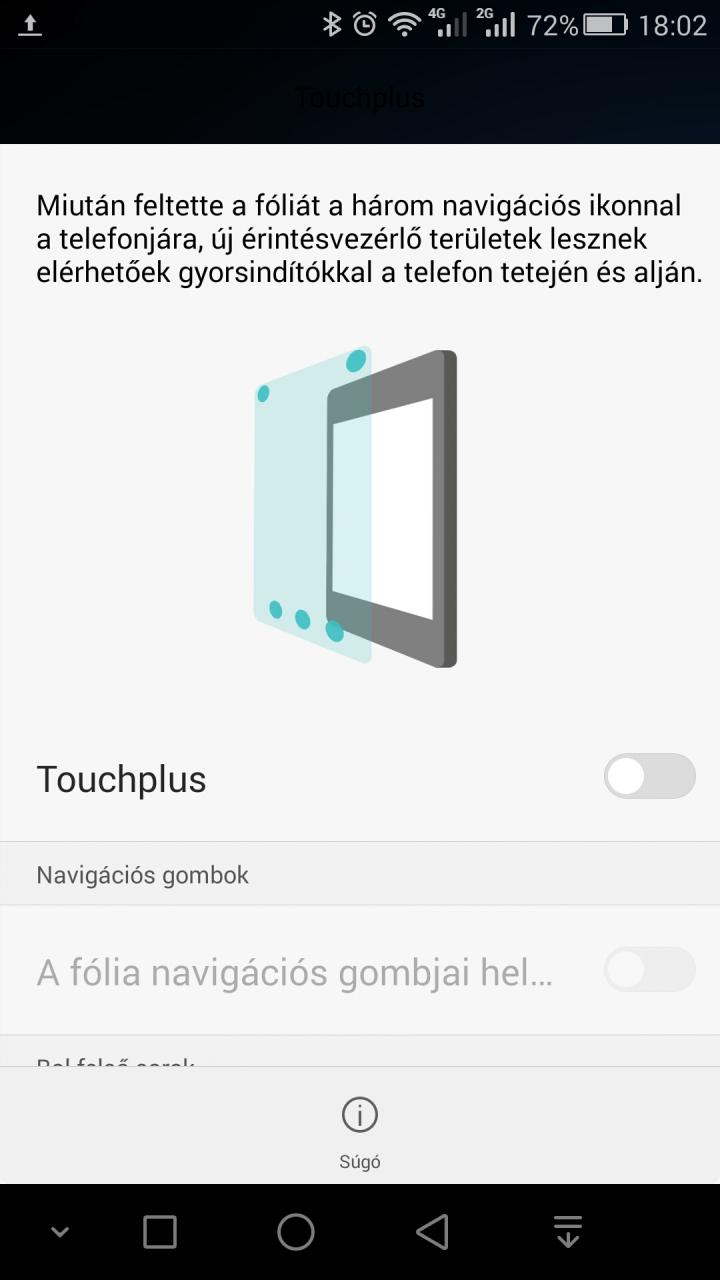Hide the navigation bar with the down chevron
Screen dimensions: 720x1280
point(60,1232)
